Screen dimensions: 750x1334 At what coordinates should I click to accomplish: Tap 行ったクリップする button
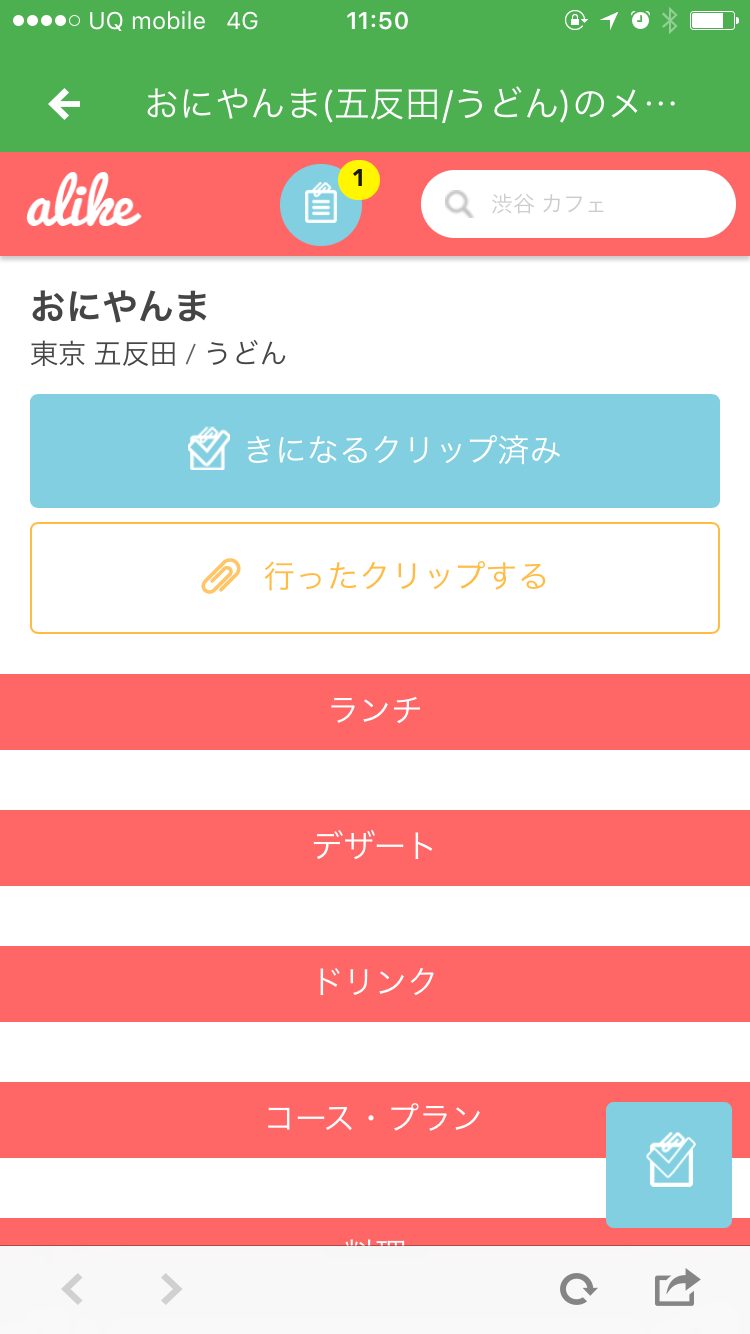click(375, 577)
